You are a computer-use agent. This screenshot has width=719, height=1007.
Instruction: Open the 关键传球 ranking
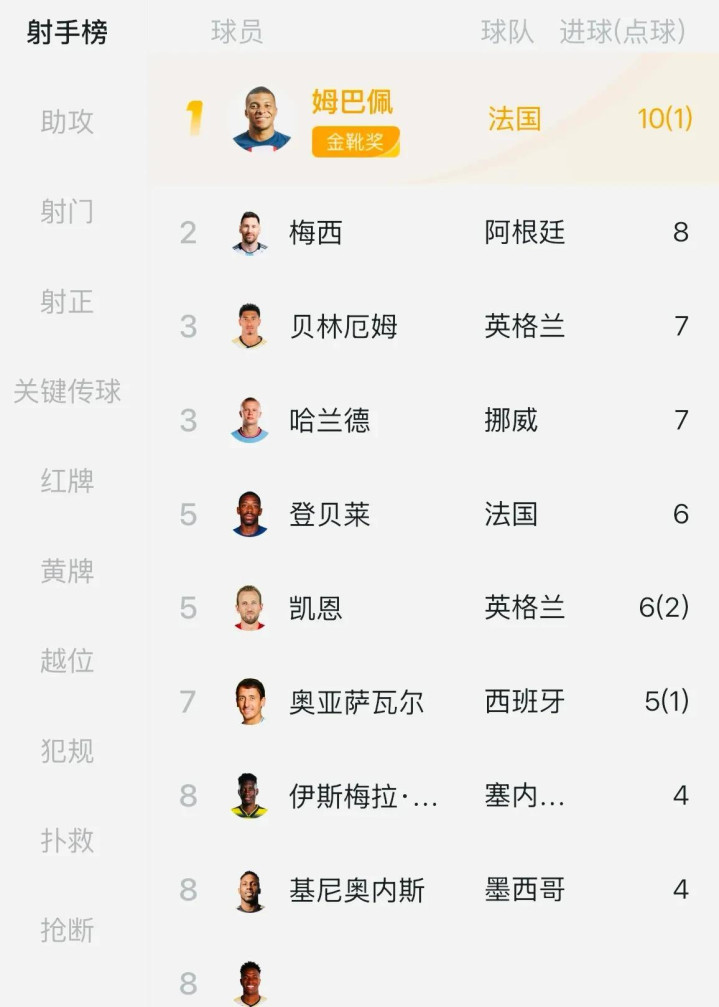(67, 391)
